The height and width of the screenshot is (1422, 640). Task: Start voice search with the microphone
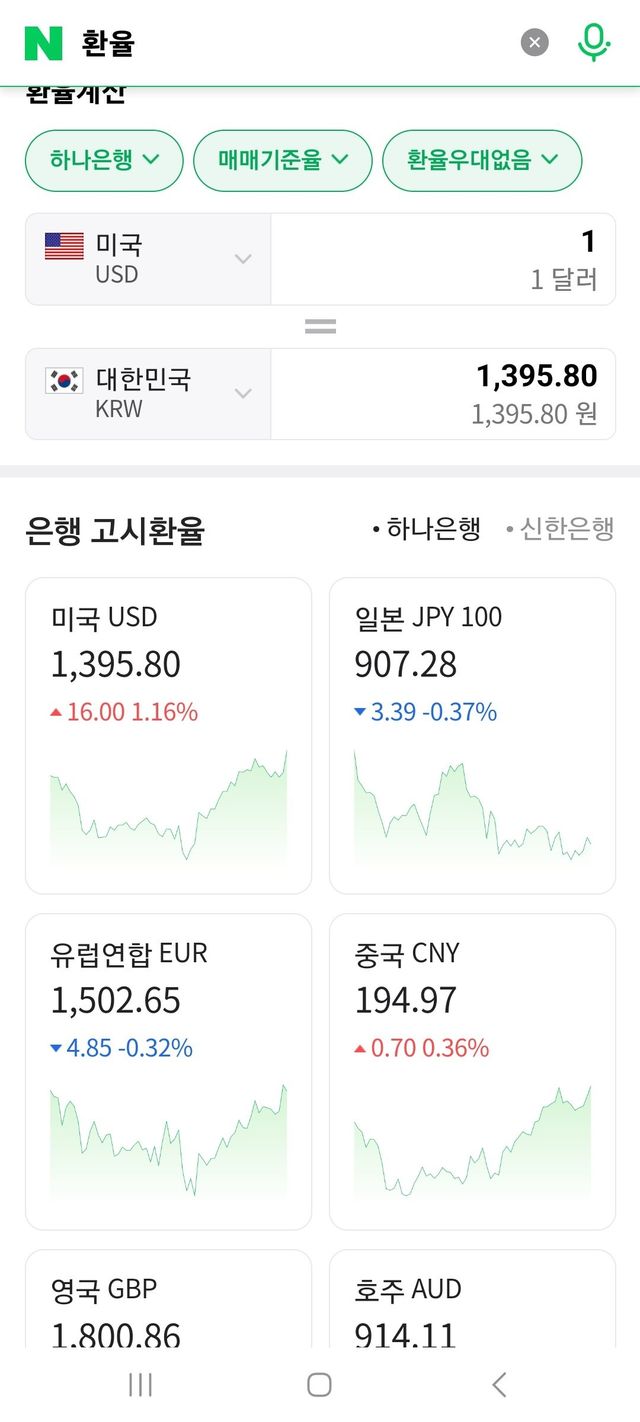pyautogui.click(x=593, y=43)
